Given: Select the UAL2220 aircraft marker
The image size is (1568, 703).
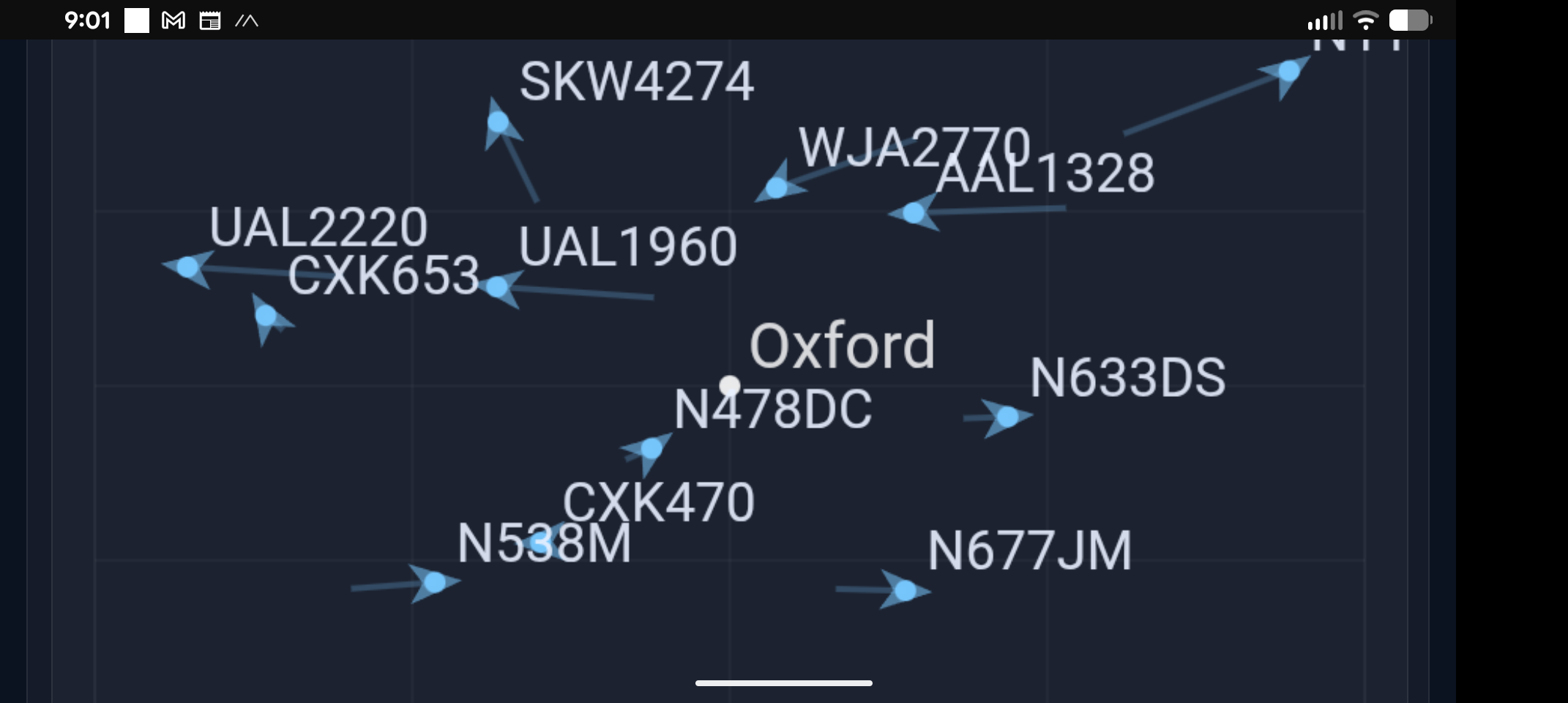Looking at the screenshot, I should point(188,267).
